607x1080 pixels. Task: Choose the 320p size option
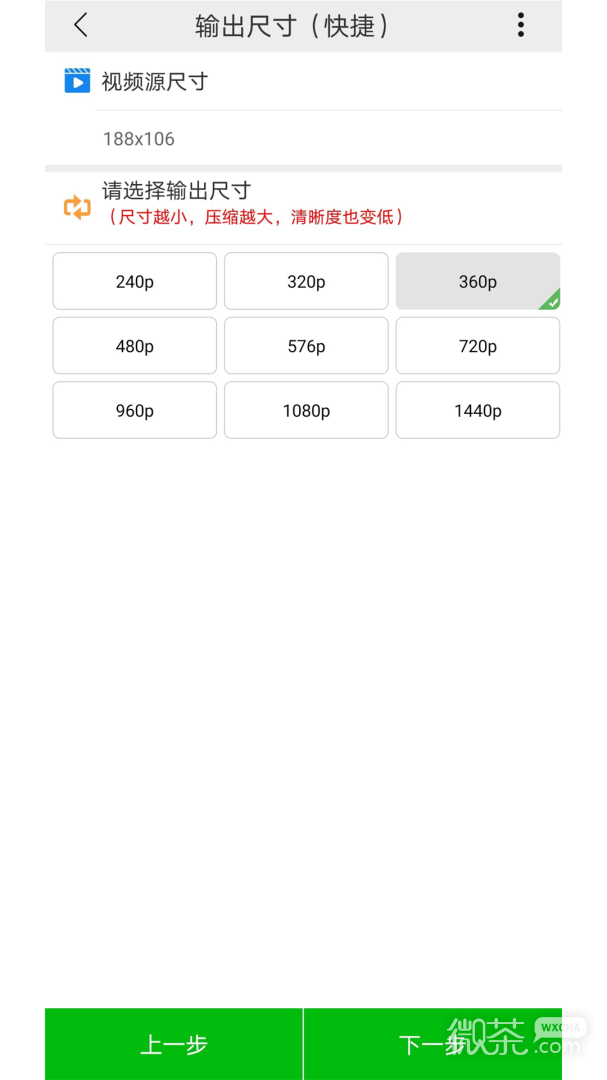306,281
